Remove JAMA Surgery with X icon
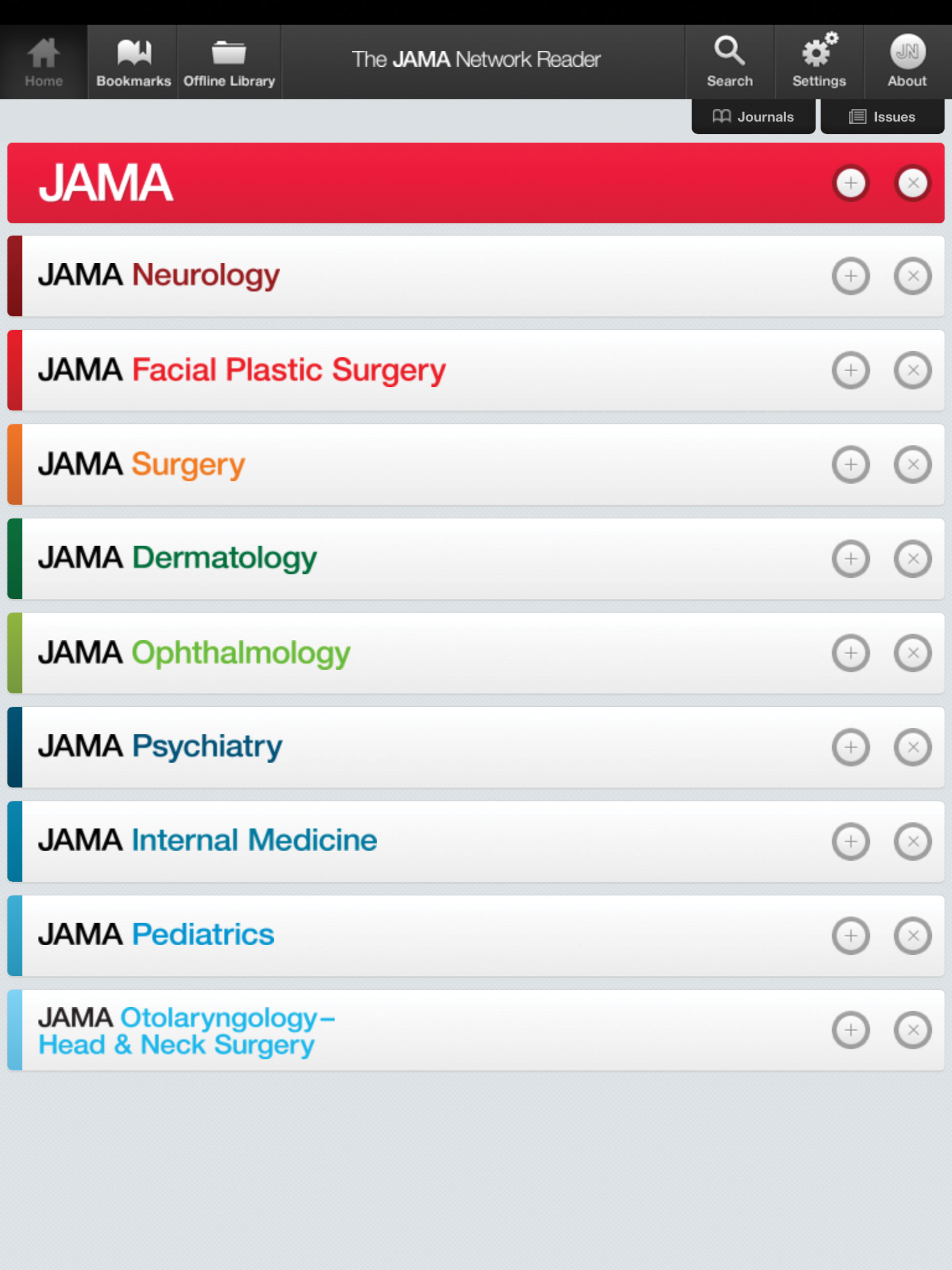 [x=912, y=464]
